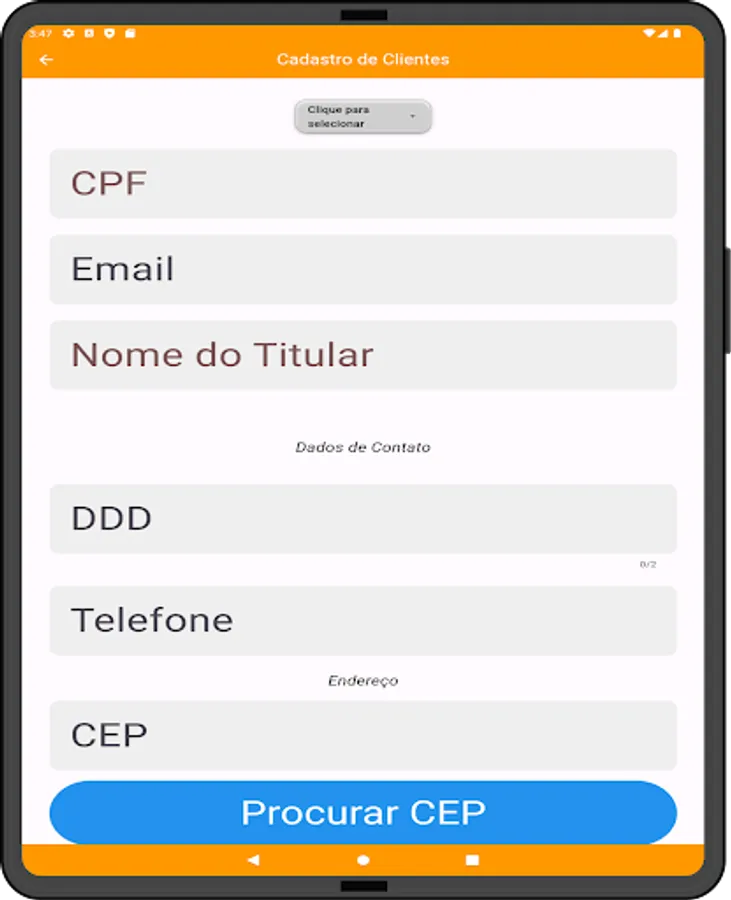Select the Nome do Titular field
The image size is (731, 900).
tap(363, 354)
